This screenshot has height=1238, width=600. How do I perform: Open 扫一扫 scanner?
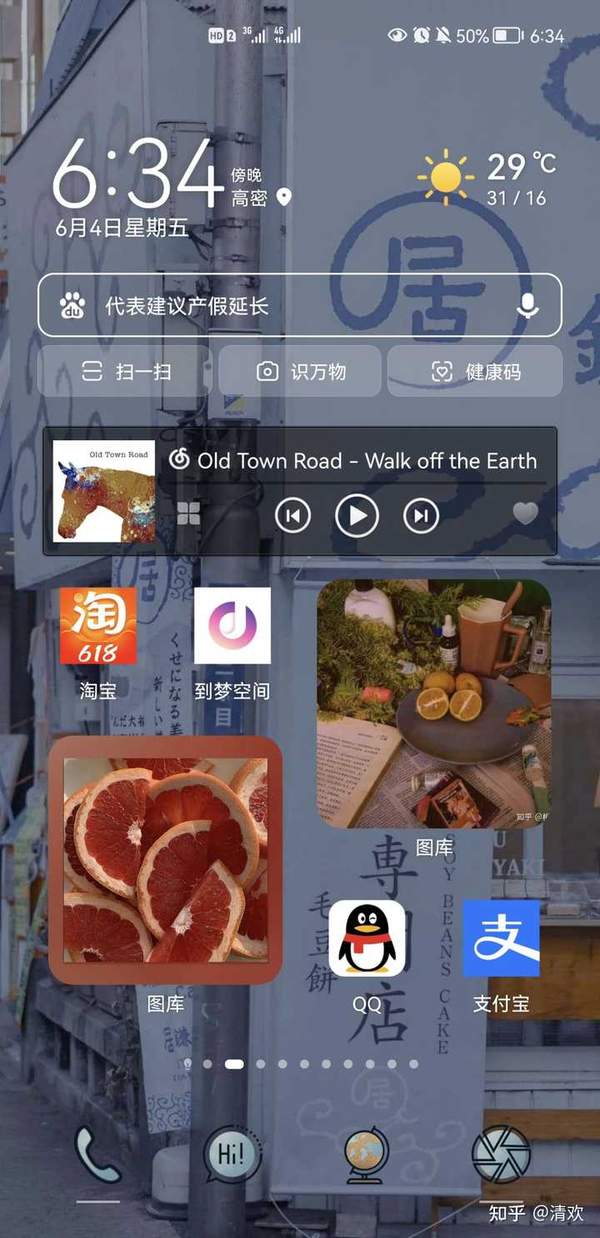[126, 372]
